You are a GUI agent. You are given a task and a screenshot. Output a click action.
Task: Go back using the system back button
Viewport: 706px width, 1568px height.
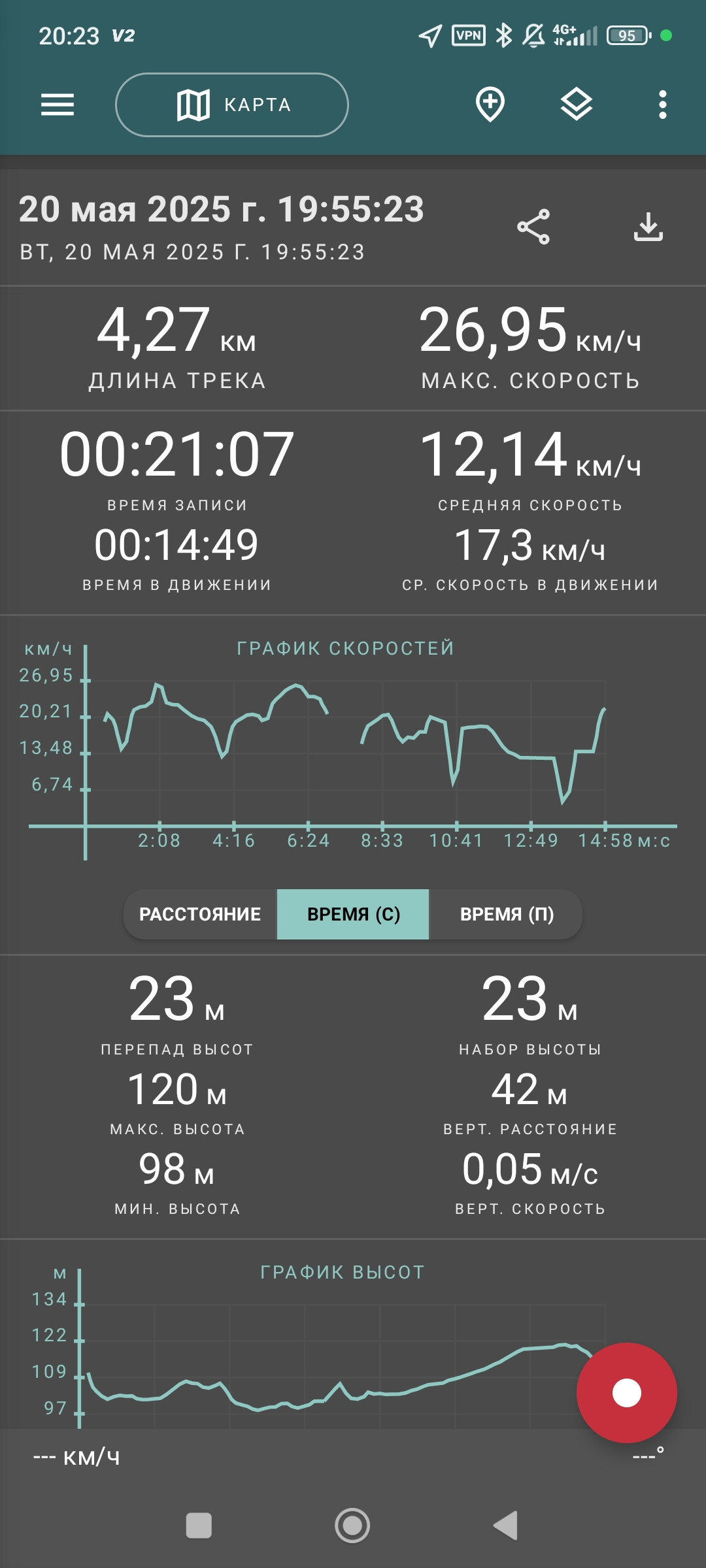point(506,1526)
